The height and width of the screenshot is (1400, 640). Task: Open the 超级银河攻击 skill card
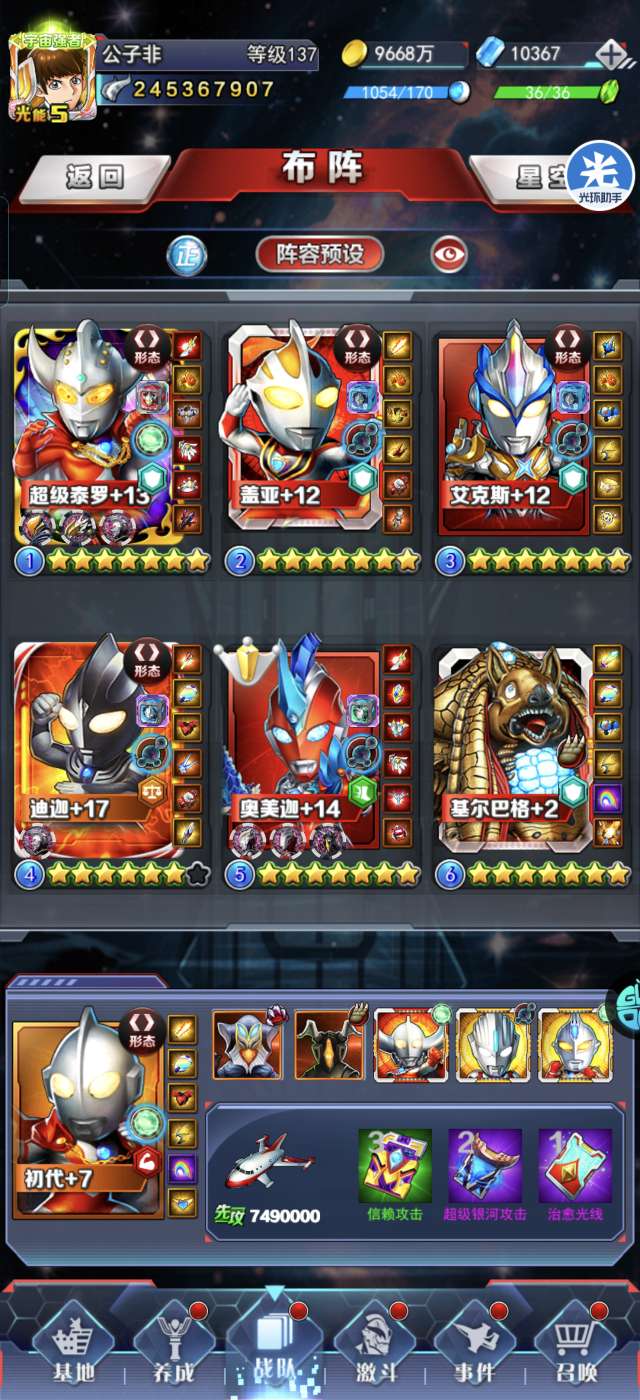pos(485,1175)
